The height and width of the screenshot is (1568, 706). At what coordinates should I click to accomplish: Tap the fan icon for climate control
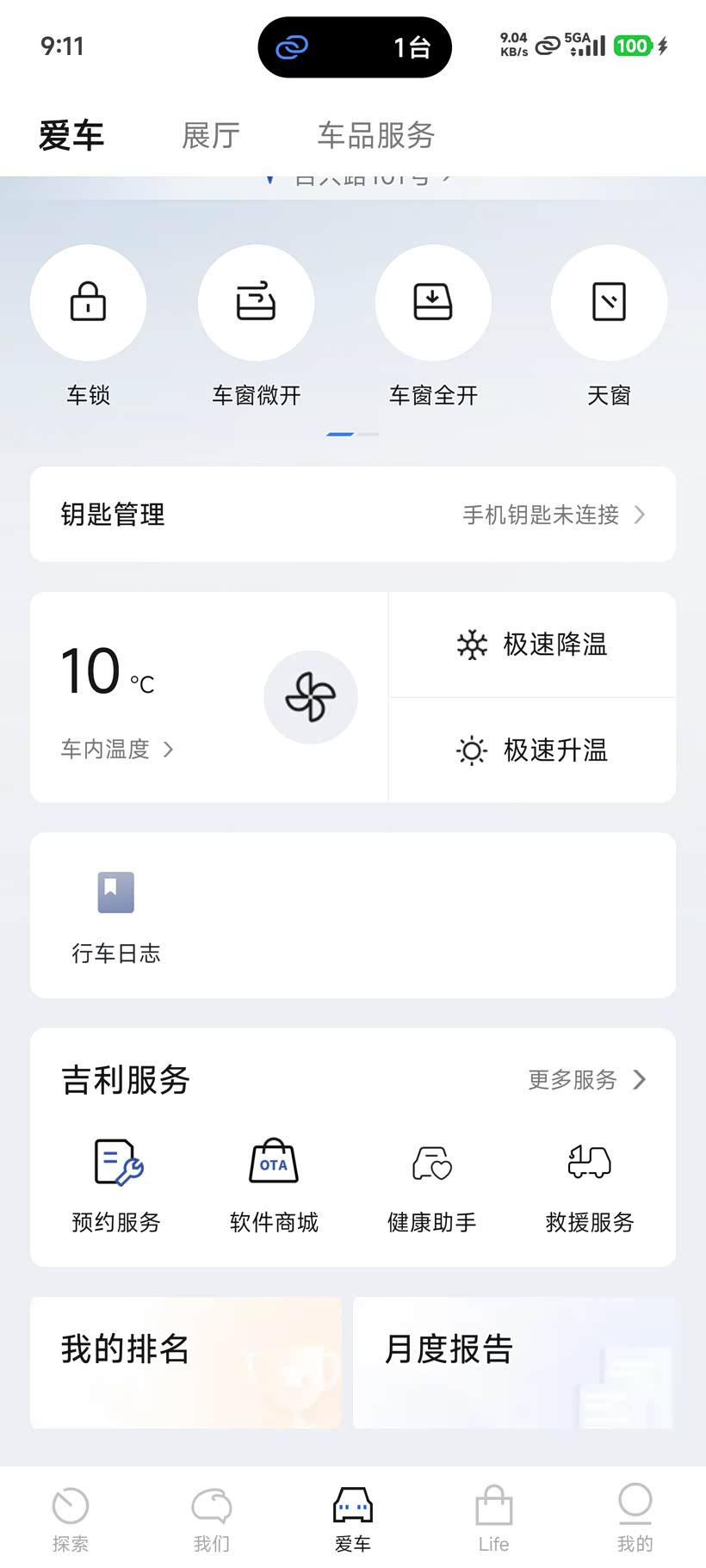pos(310,697)
